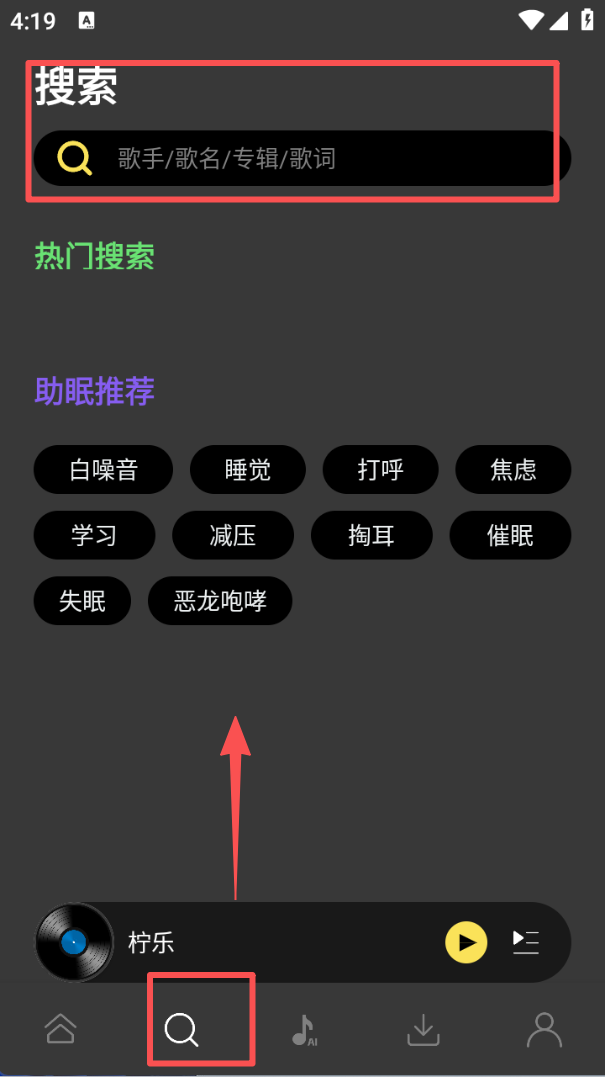Tap the 失眠 chip

pos(82,601)
